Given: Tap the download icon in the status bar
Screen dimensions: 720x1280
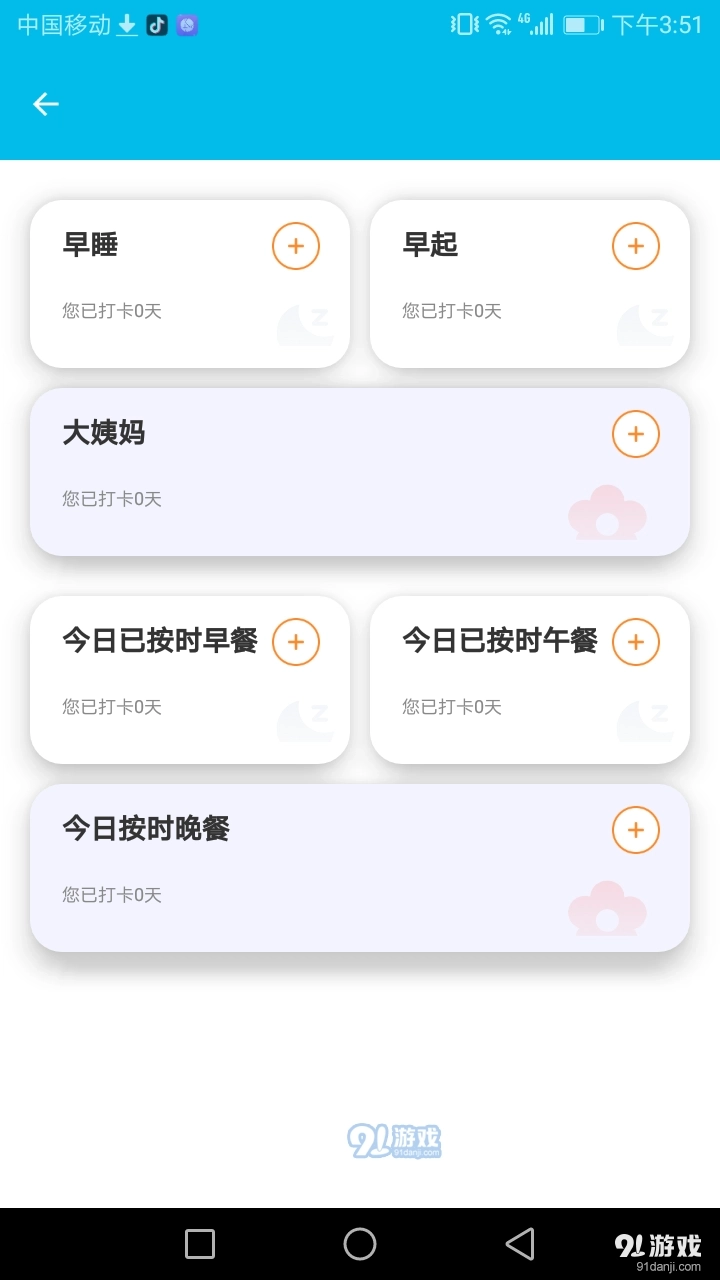Looking at the screenshot, I should pos(126,24).
